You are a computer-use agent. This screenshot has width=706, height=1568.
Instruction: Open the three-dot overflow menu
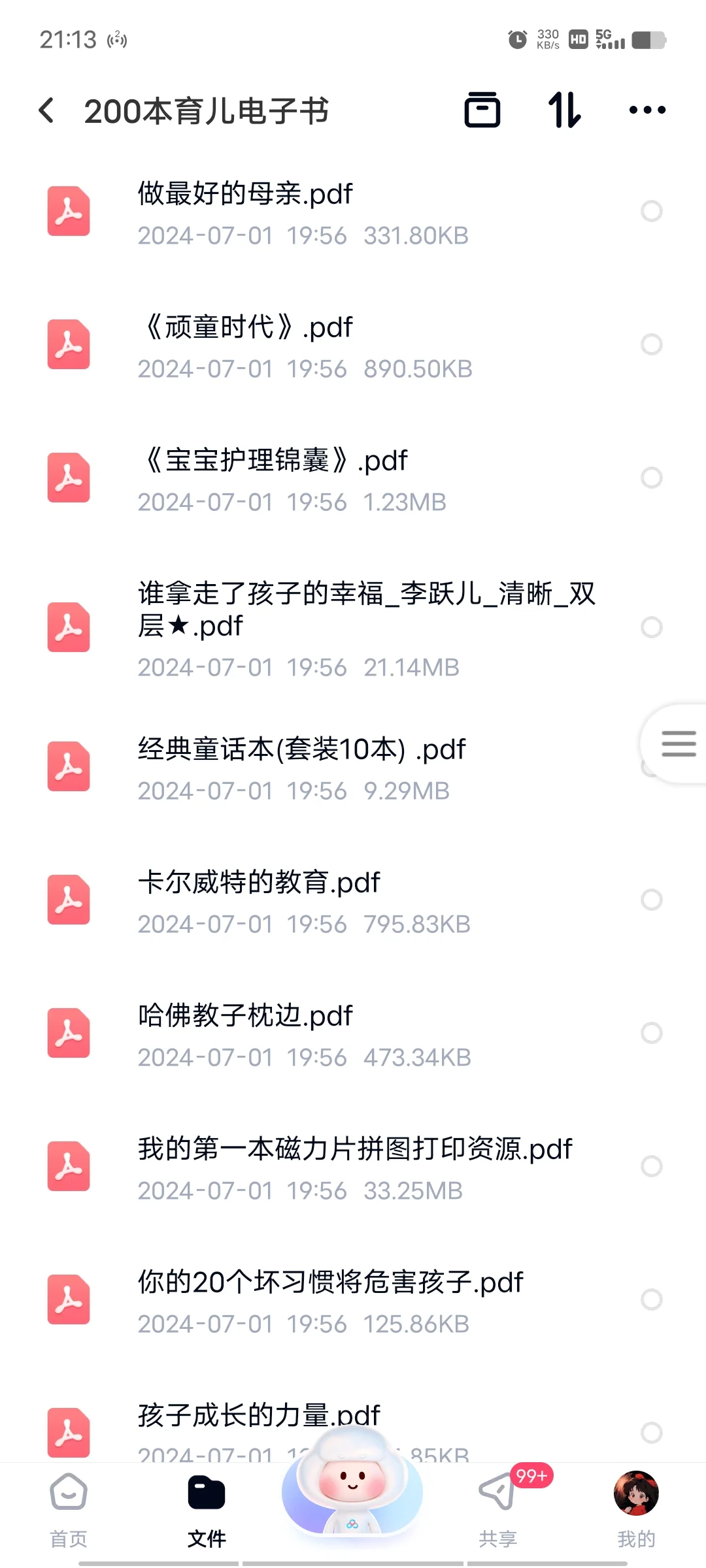647,110
